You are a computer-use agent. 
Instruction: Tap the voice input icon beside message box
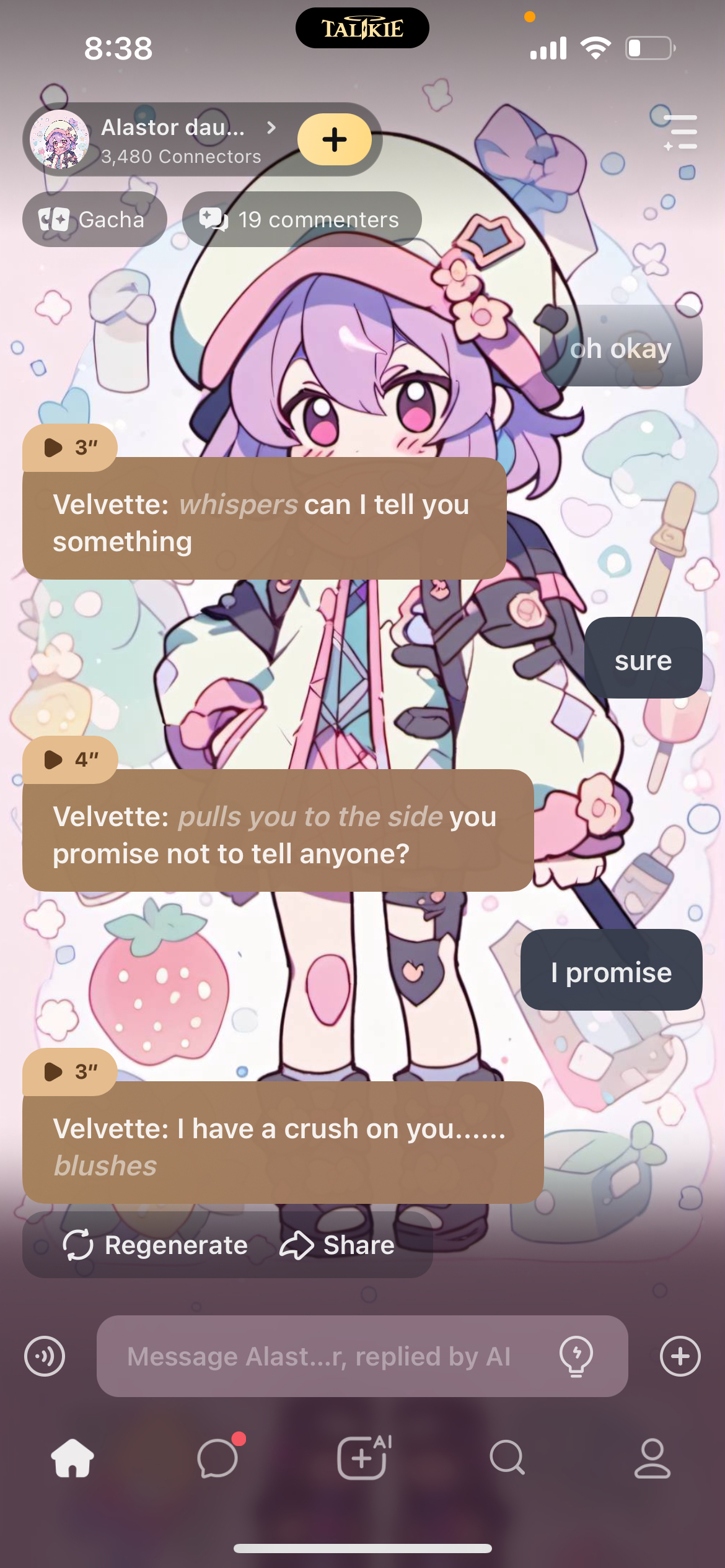tap(45, 1356)
